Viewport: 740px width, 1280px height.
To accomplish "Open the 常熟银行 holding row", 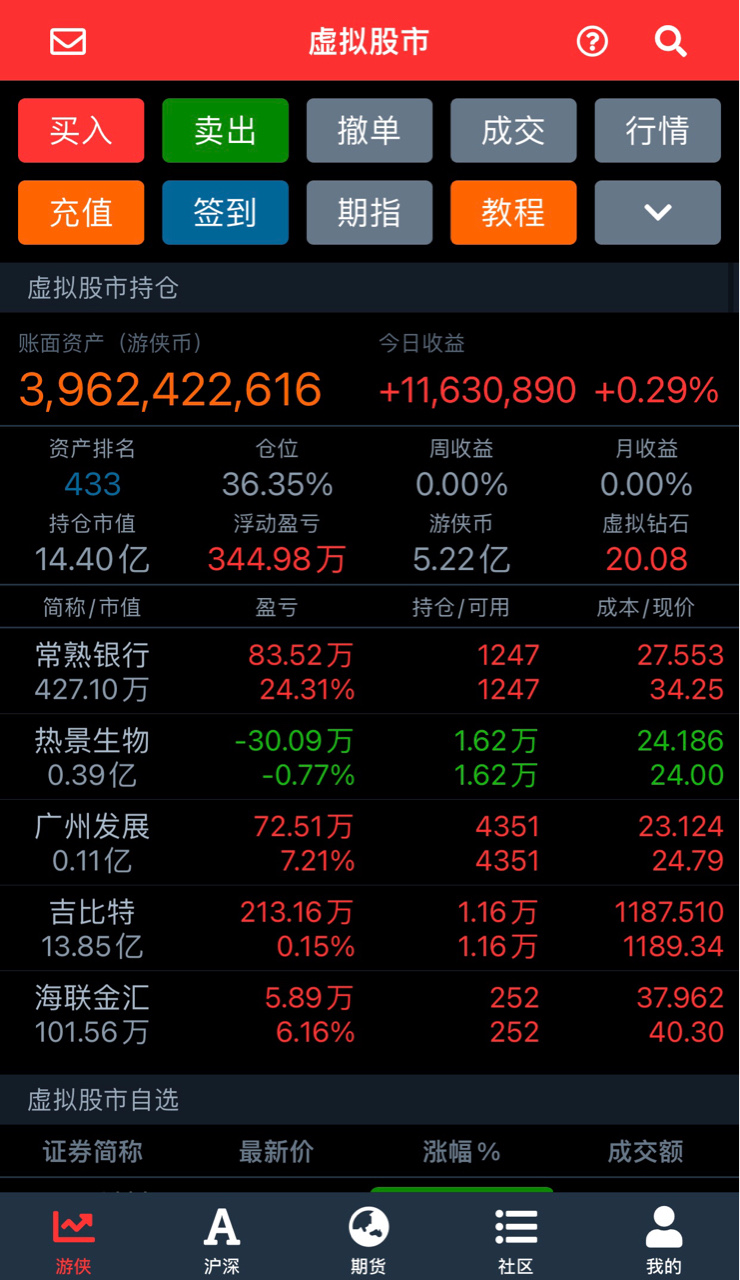I will 370,671.
